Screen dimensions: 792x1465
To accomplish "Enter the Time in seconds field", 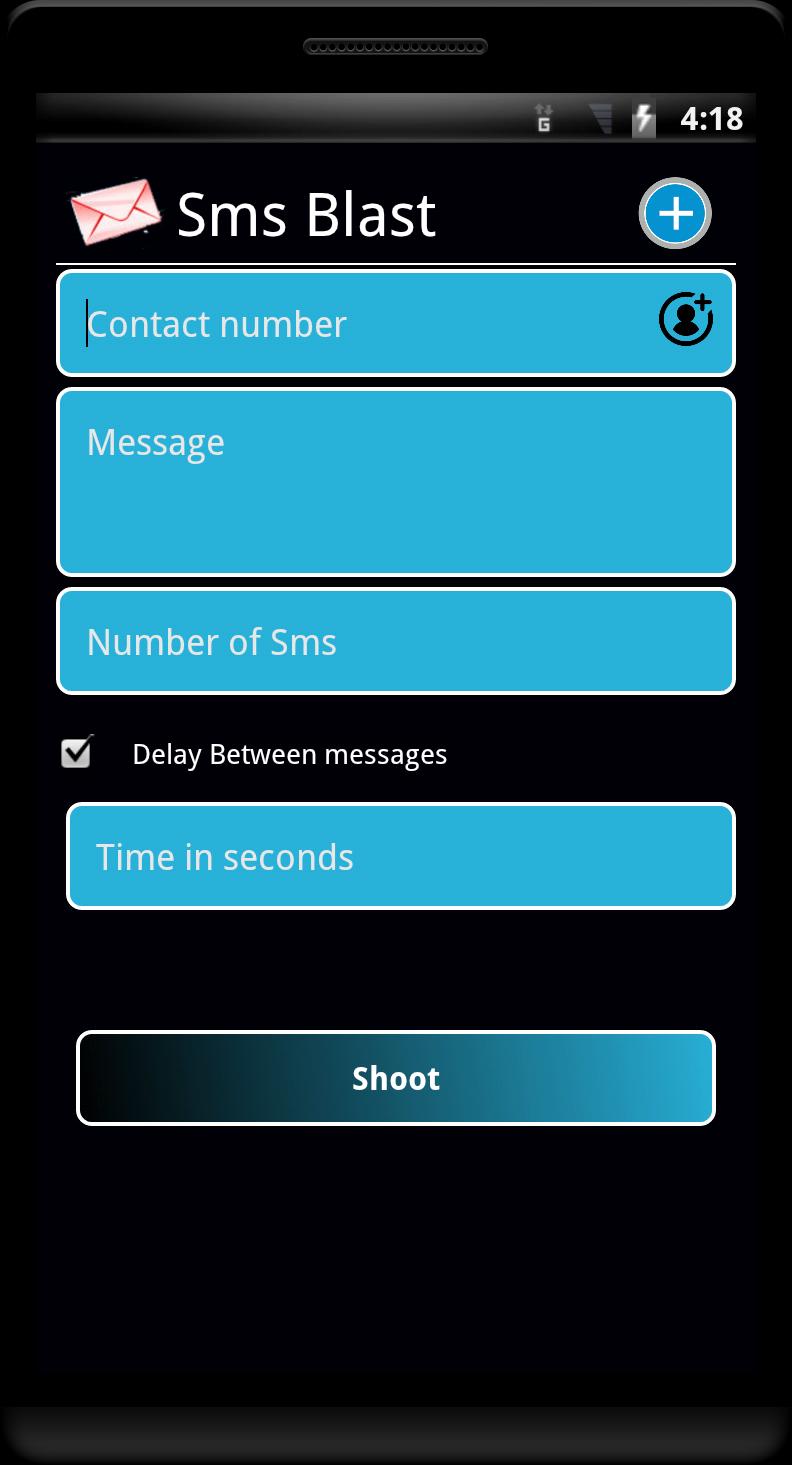I will coord(400,856).
